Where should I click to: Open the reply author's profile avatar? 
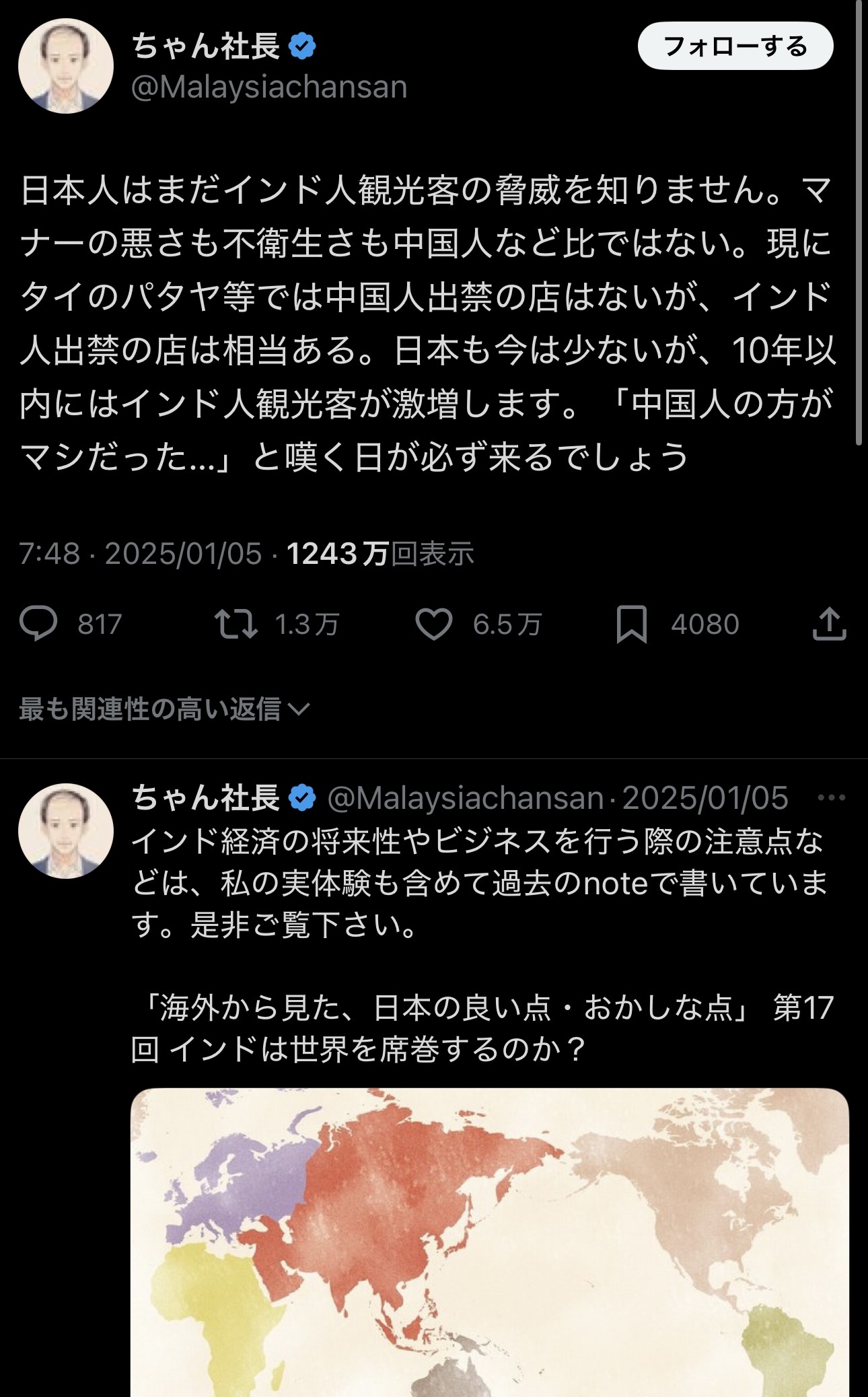pyautogui.click(x=65, y=830)
